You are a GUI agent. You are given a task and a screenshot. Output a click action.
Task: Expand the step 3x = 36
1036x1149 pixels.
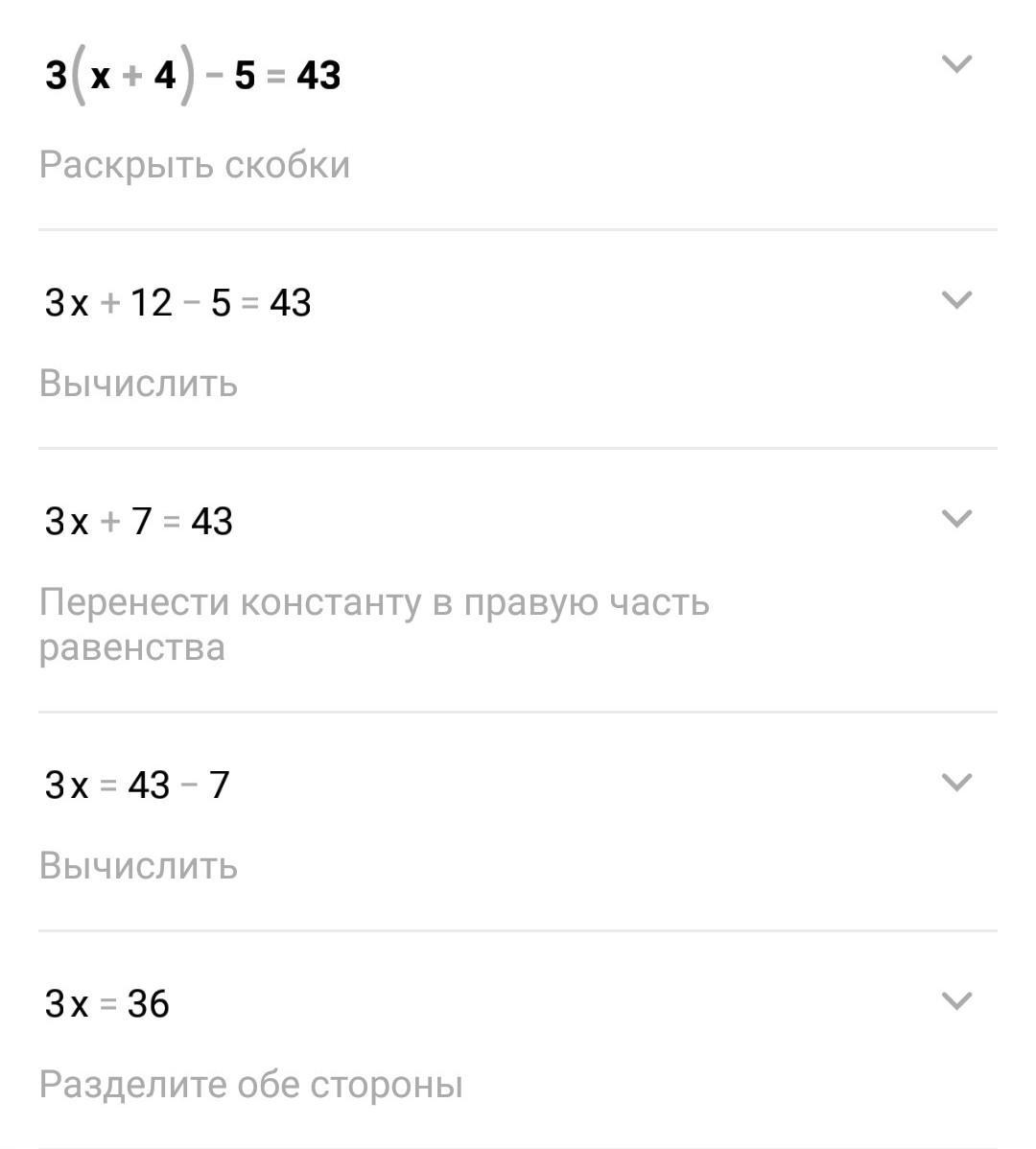(956, 1001)
